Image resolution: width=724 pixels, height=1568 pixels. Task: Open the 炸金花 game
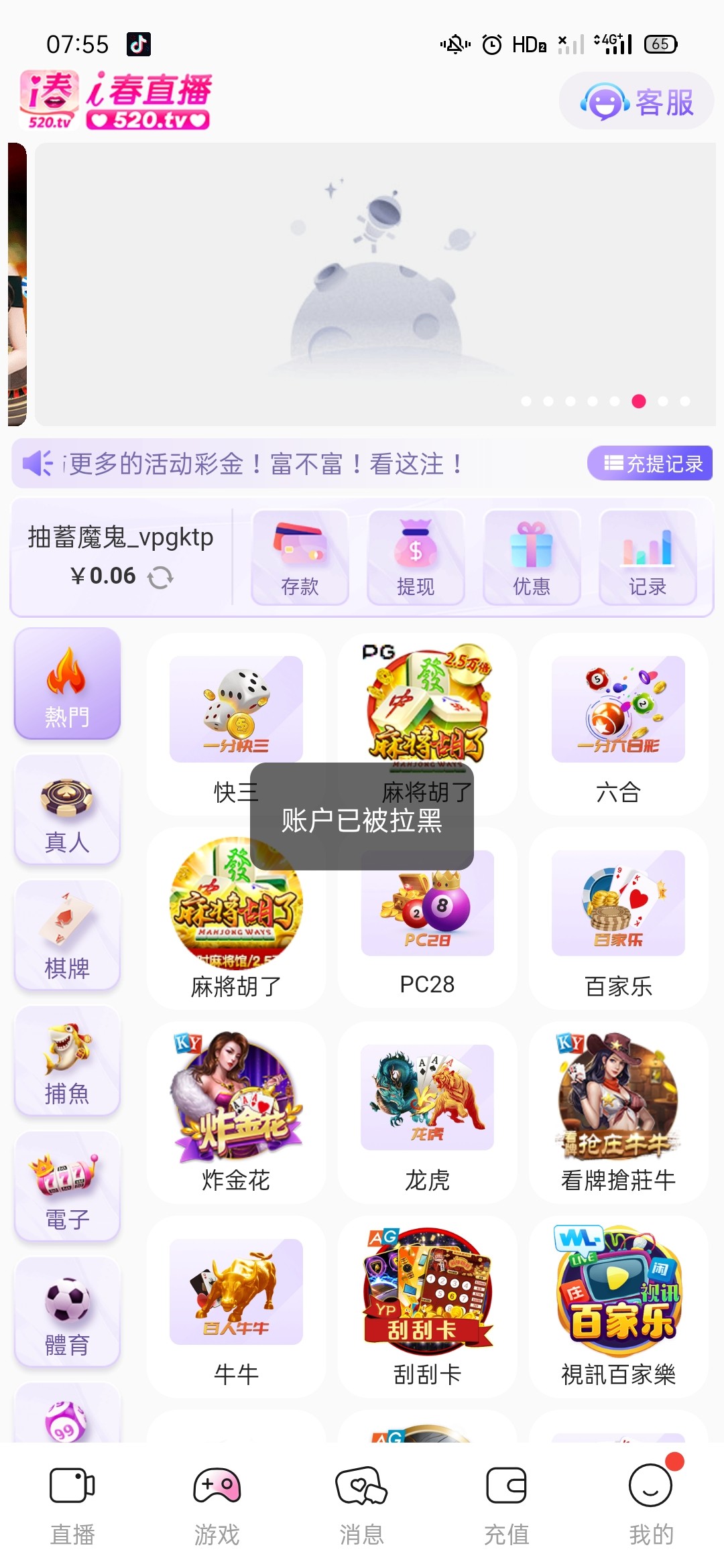pyautogui.click(x=236, y=1112)
